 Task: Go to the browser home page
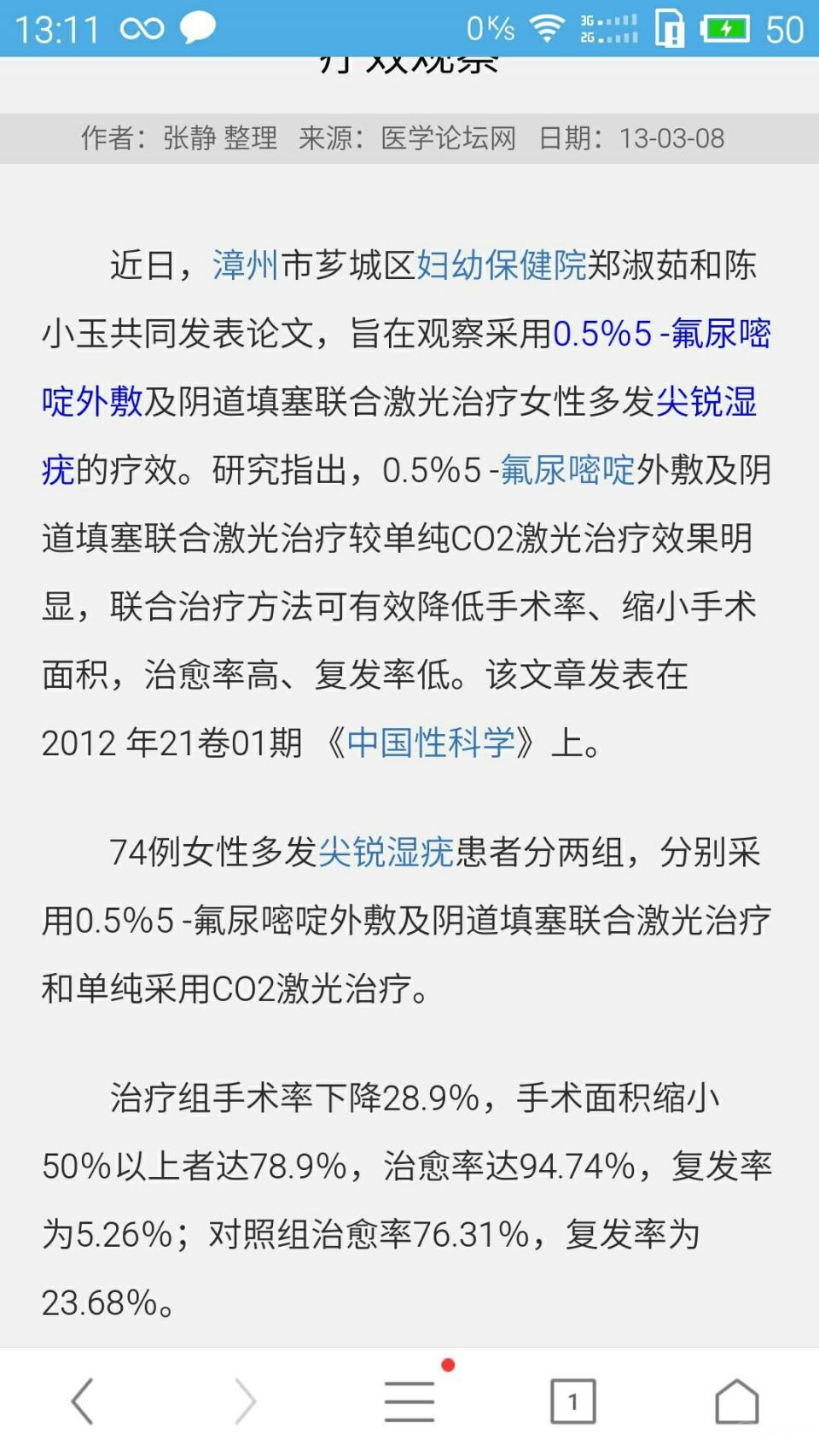pyautogui.click(x=736, y=1401)
